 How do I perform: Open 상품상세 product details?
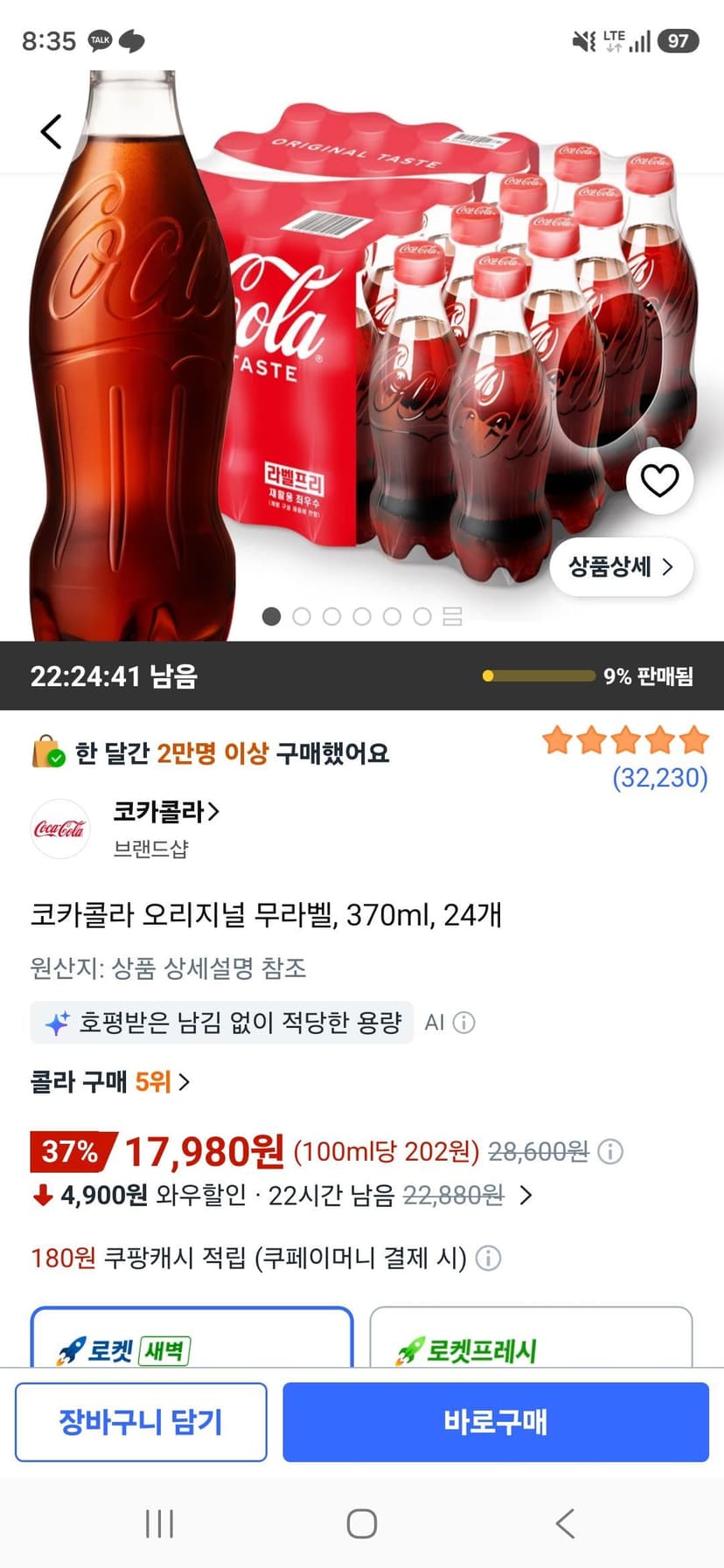pyautogui.click(x=622, y=566)
